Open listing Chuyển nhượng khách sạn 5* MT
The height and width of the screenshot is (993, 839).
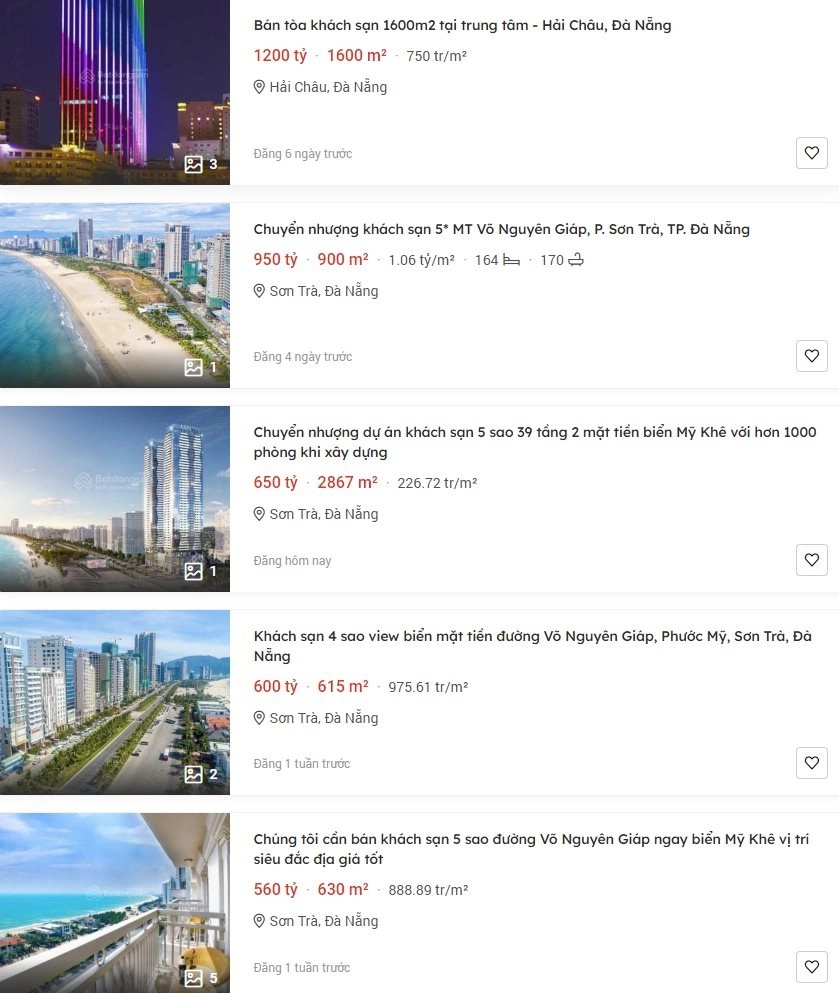[x=501, y=229]
